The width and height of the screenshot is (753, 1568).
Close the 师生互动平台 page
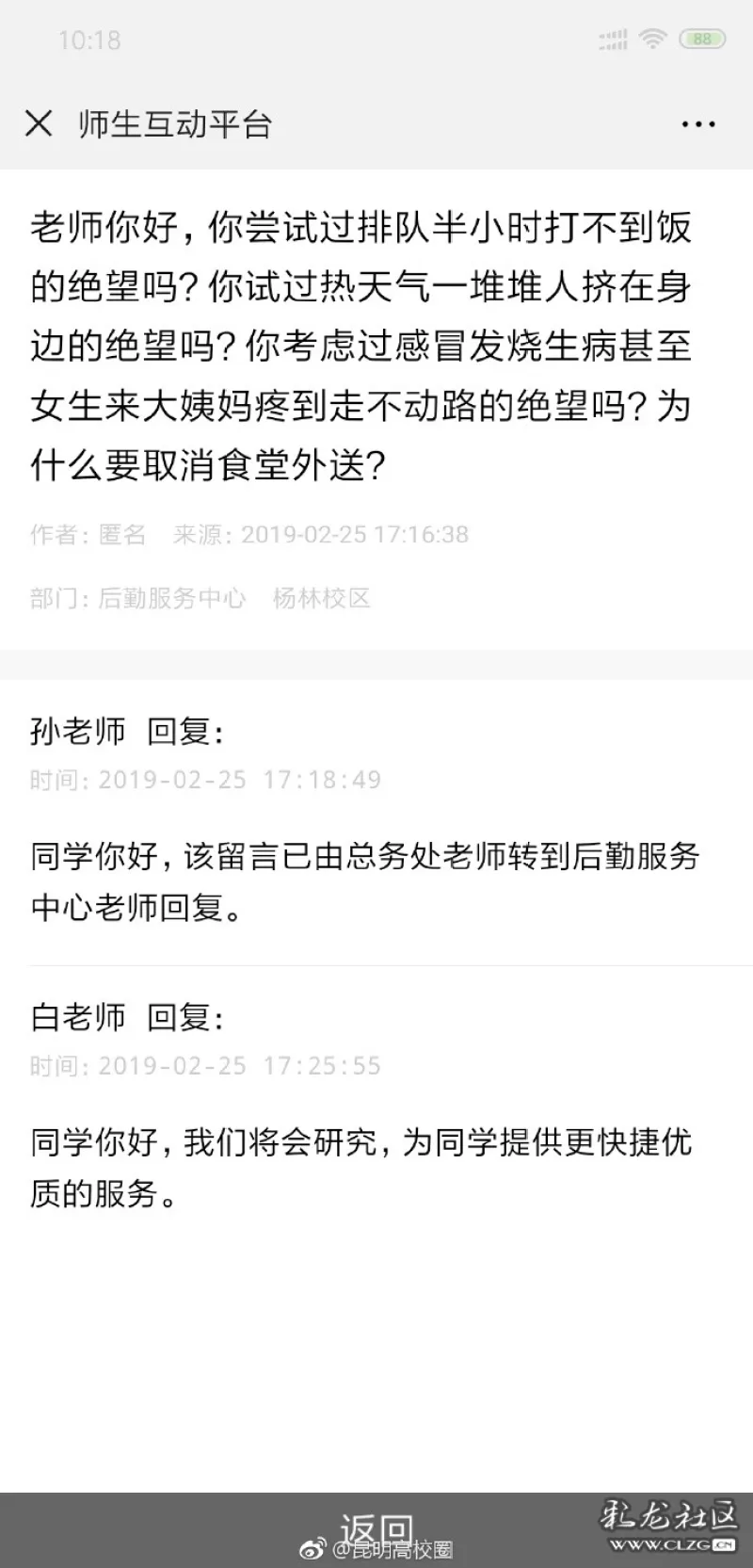[39, 123]
